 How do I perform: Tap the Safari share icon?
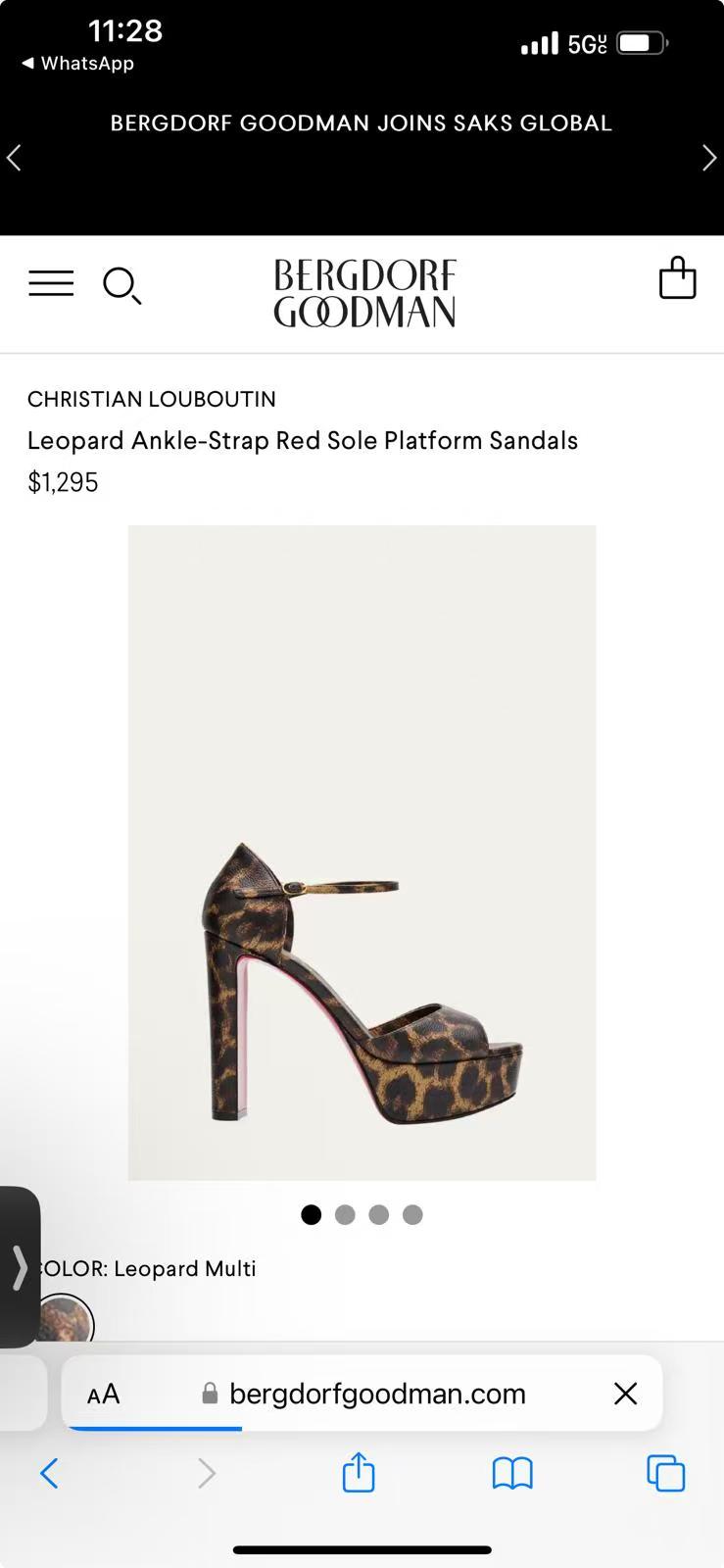(359, 1473)
